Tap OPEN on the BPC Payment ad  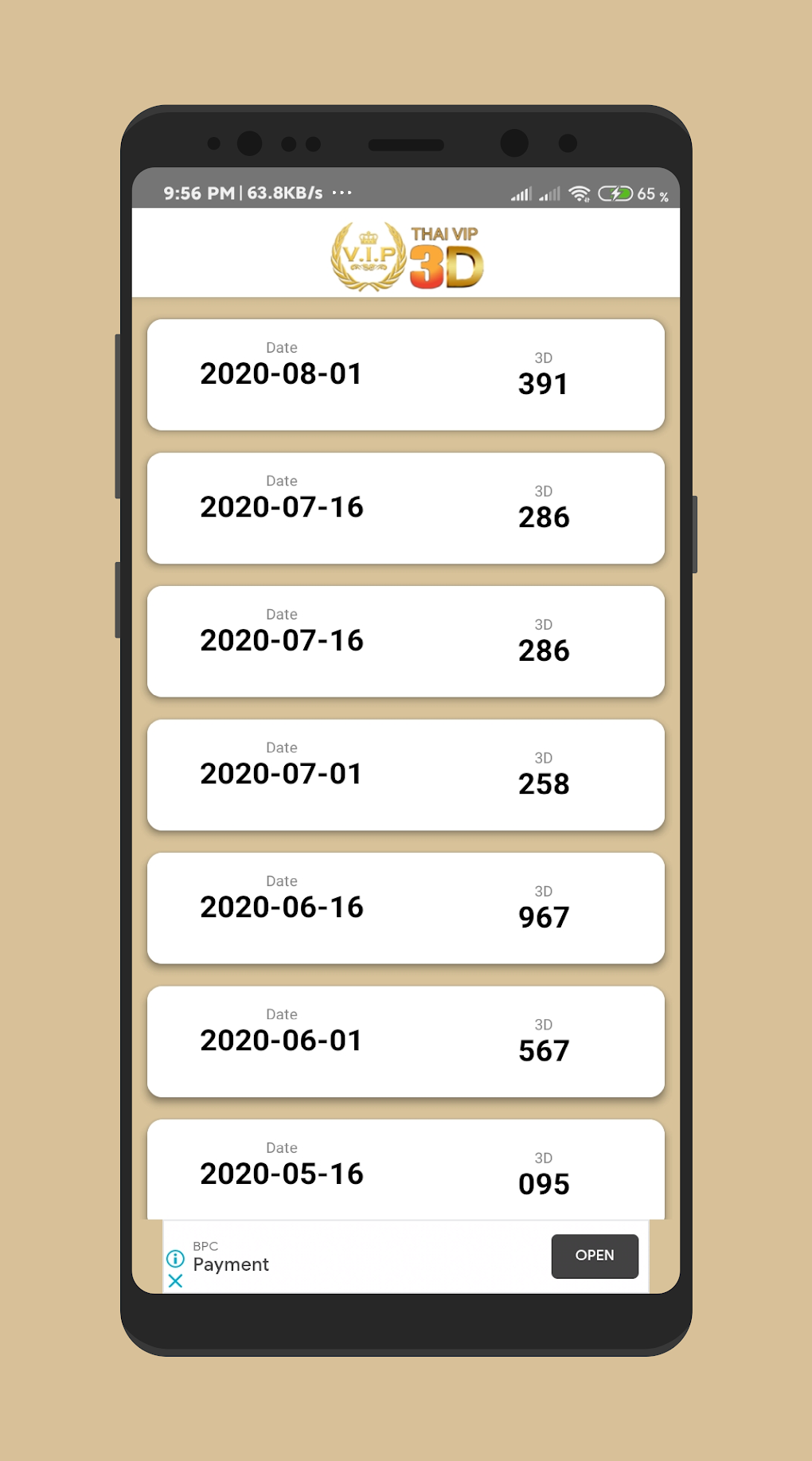tap(594, 1256)
